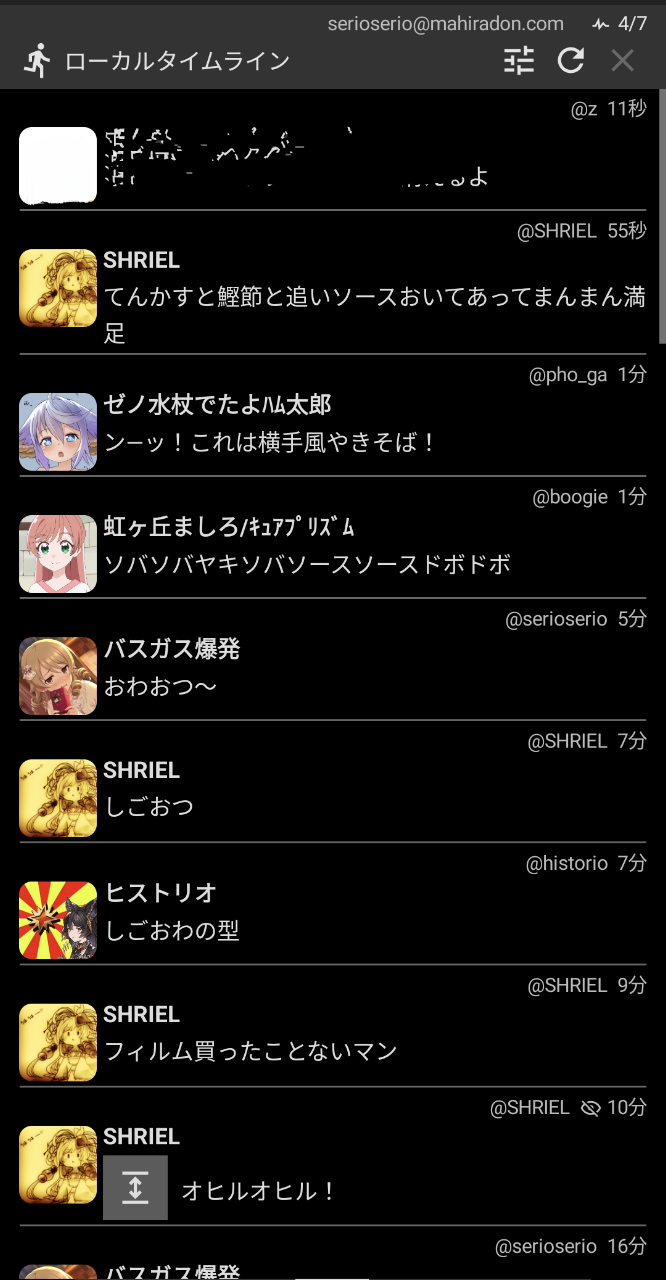Screen dimensions: 666x1280
Task: View ヒストリオ's profile avatar
Action: tap(58, 920)
